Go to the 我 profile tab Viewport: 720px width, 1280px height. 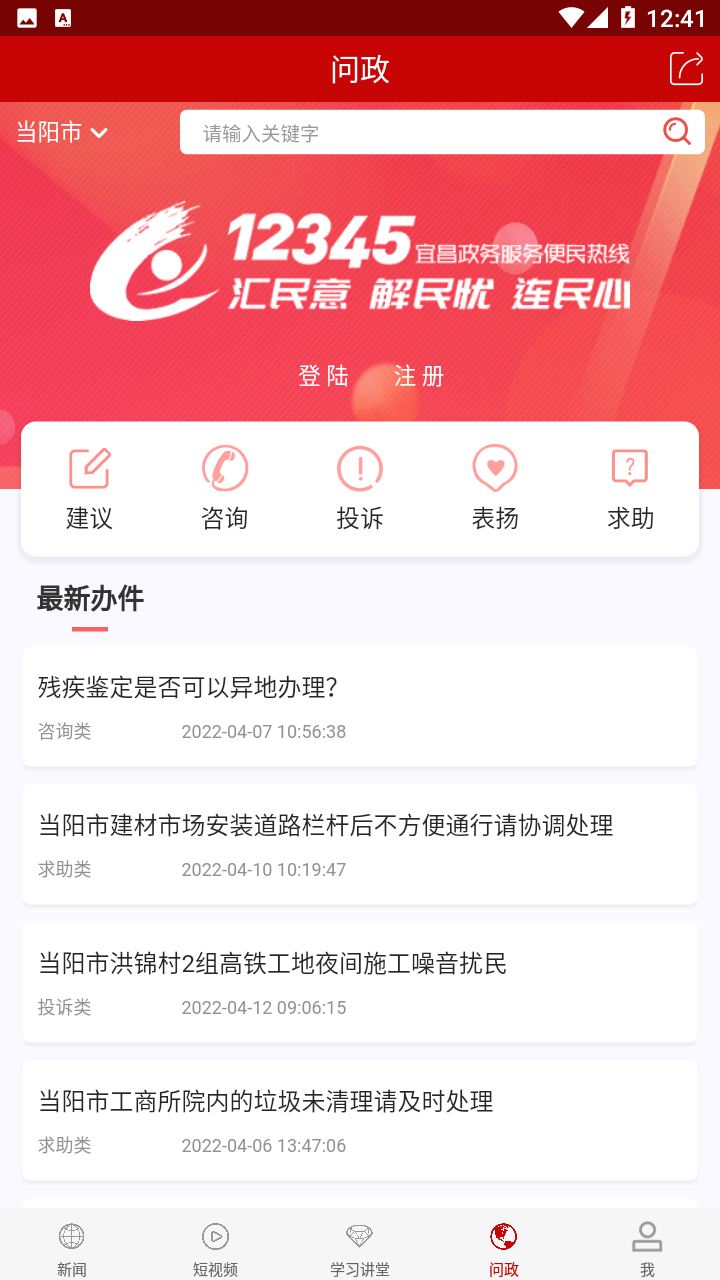click(x=647, y=1243)
